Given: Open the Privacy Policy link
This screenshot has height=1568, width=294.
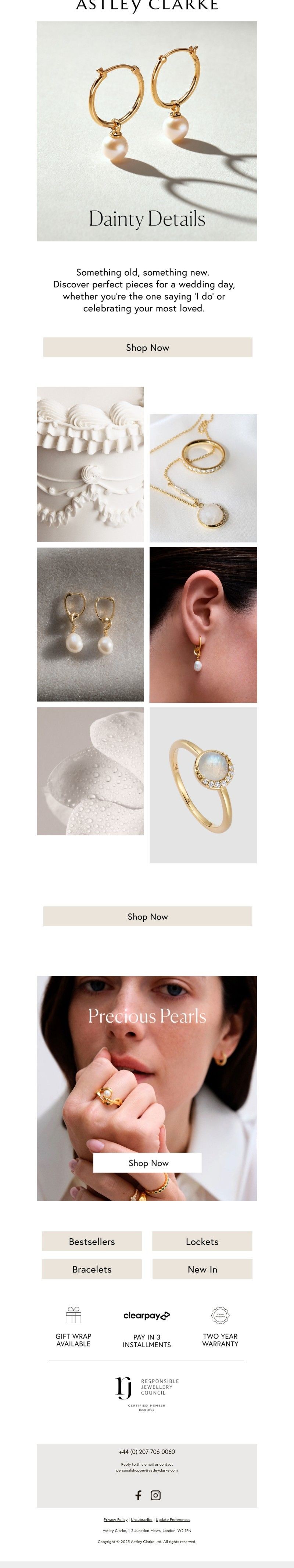Looking at the screenshot, I should (115, 1519).
